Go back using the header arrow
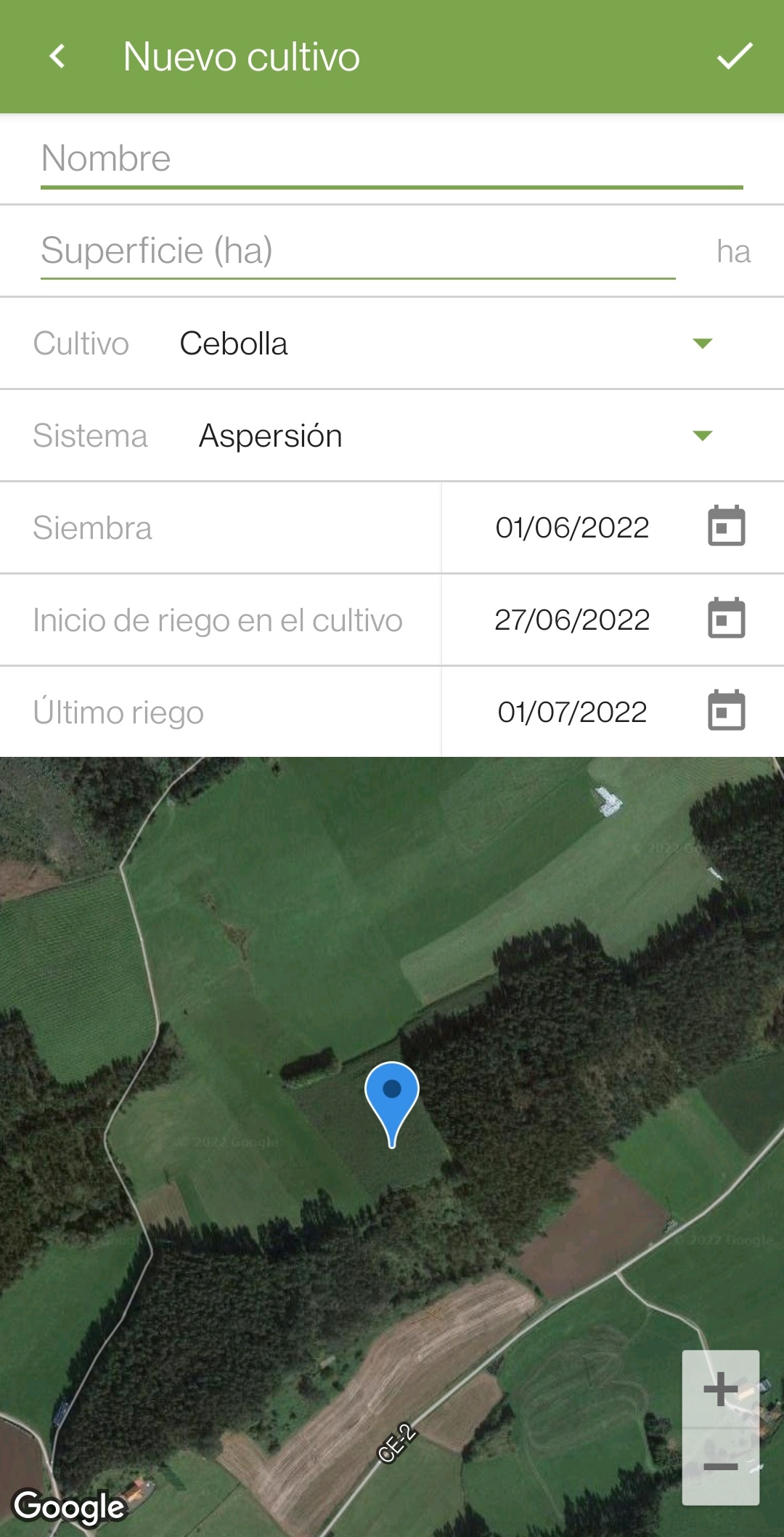 (x=57, y=57)
